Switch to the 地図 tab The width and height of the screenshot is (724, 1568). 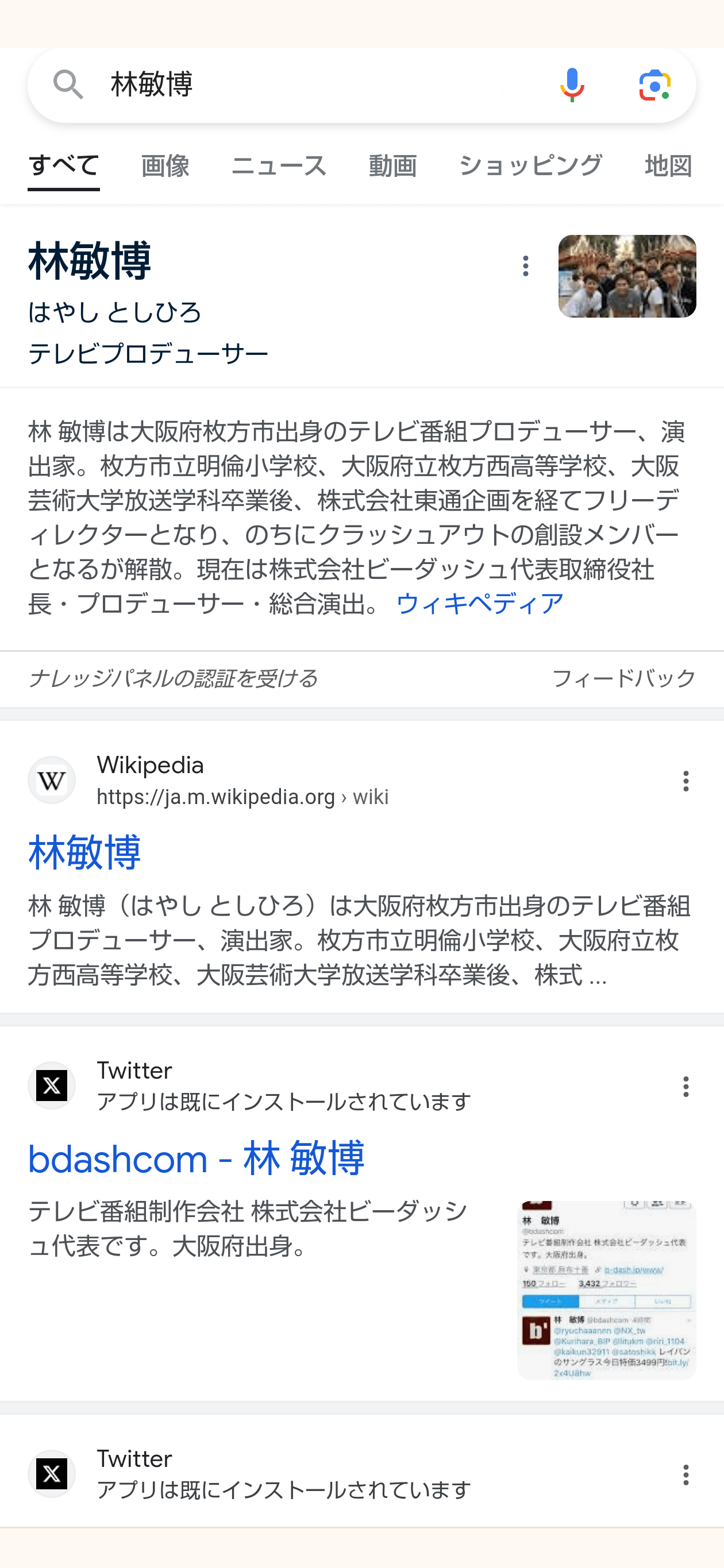click(x=668, y=165)
